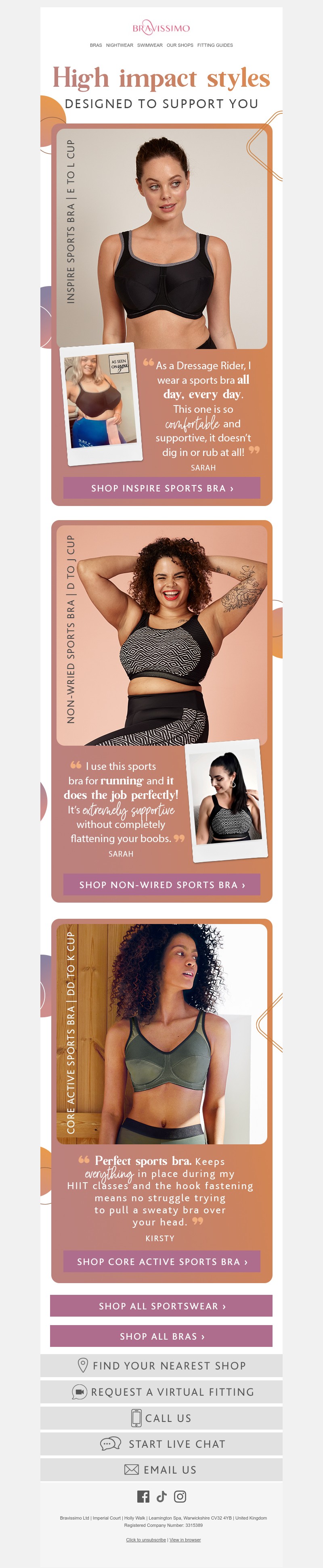
Task: Request a virtual fitting
Action: coord(161,1392)
